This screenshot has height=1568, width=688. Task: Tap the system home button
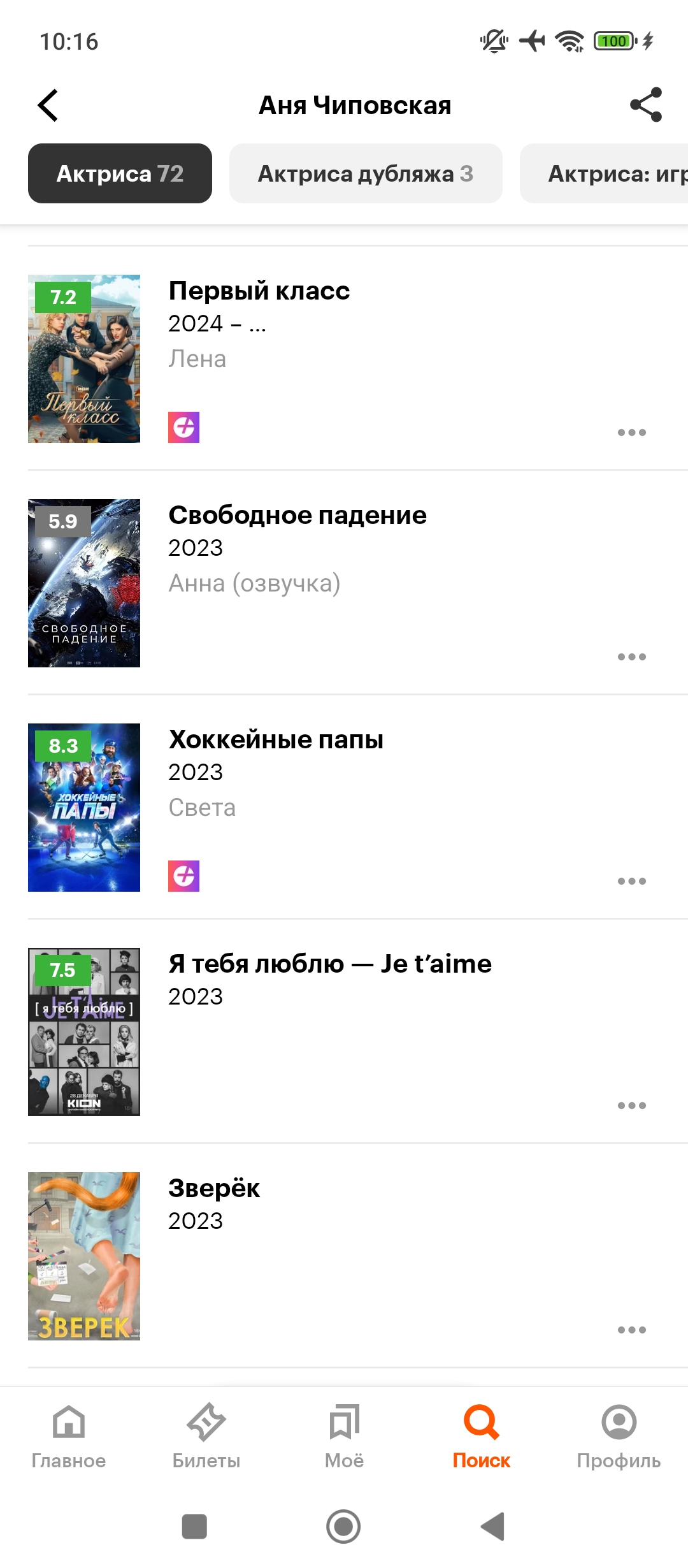tap(343, 1527)
